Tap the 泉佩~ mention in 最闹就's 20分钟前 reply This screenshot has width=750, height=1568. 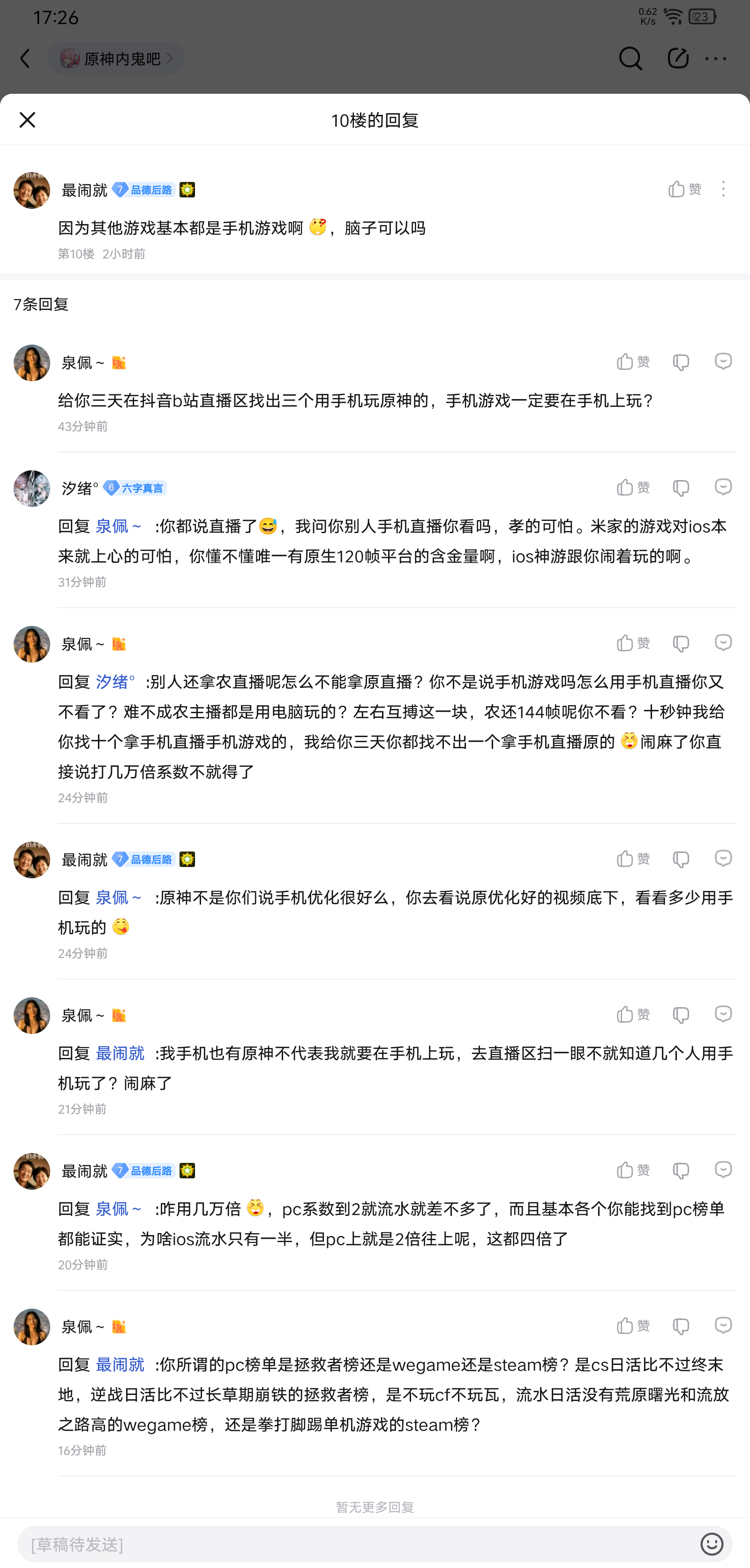click(x=119, y=1209)
